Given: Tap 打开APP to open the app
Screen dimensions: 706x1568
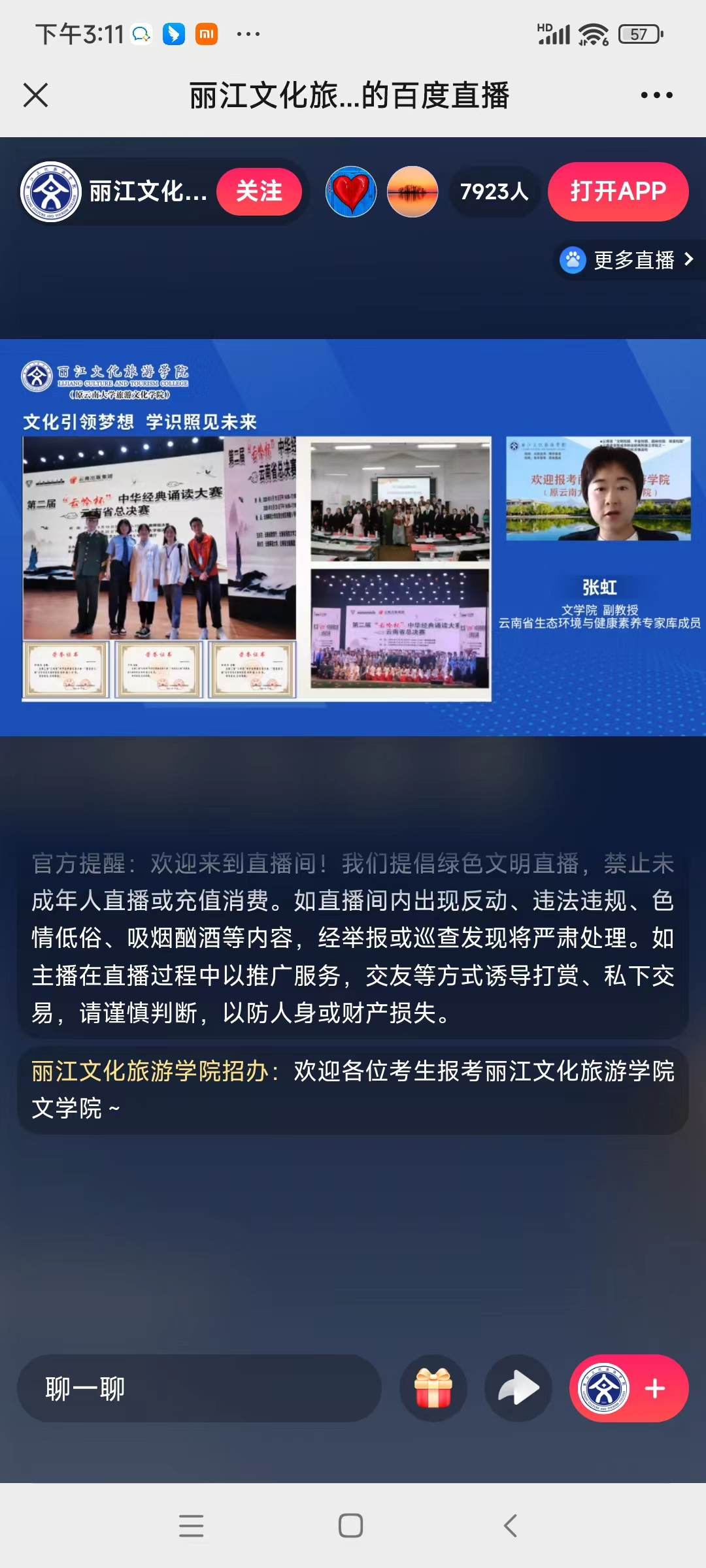Looking at the screenshot, I should (618, 191).
